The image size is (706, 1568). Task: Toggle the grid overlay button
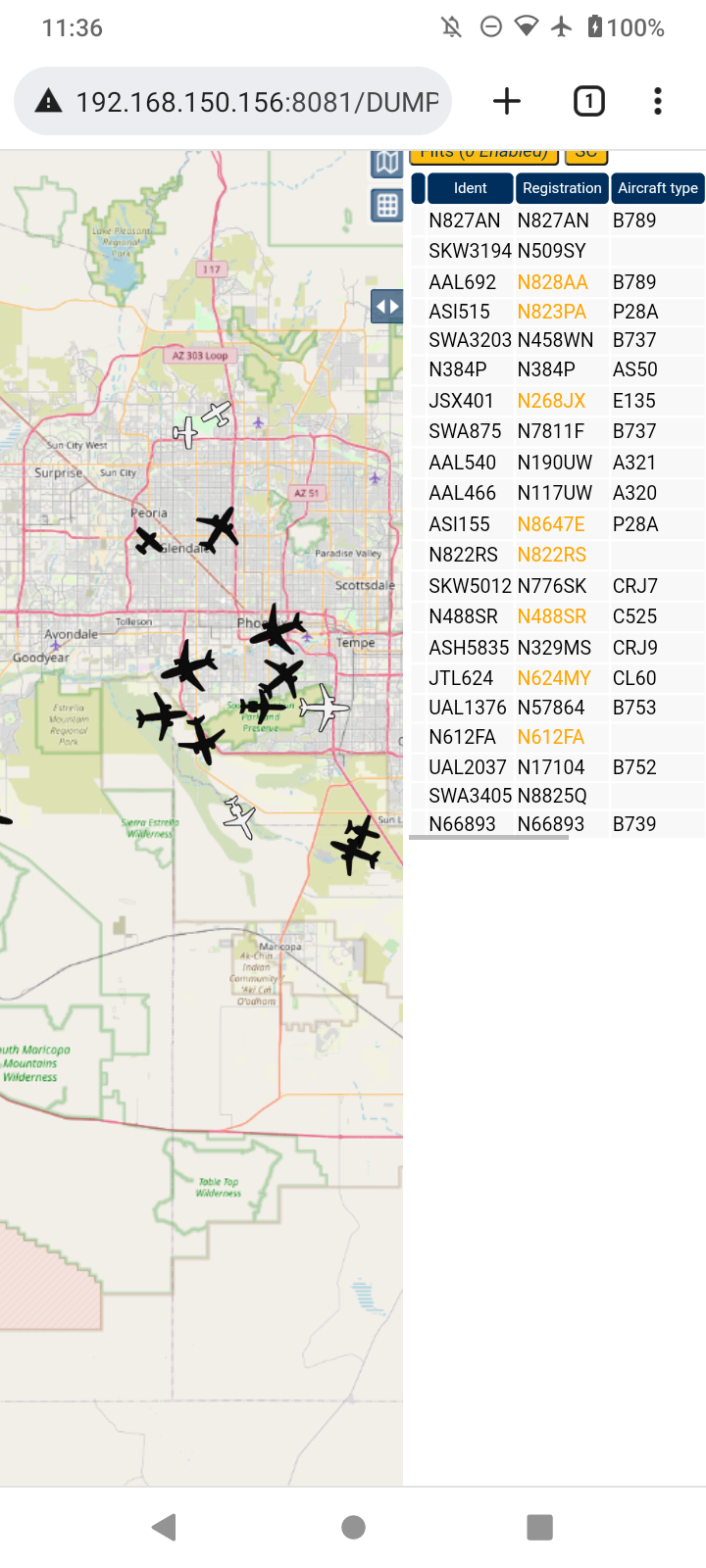click(x=387, y=206)
